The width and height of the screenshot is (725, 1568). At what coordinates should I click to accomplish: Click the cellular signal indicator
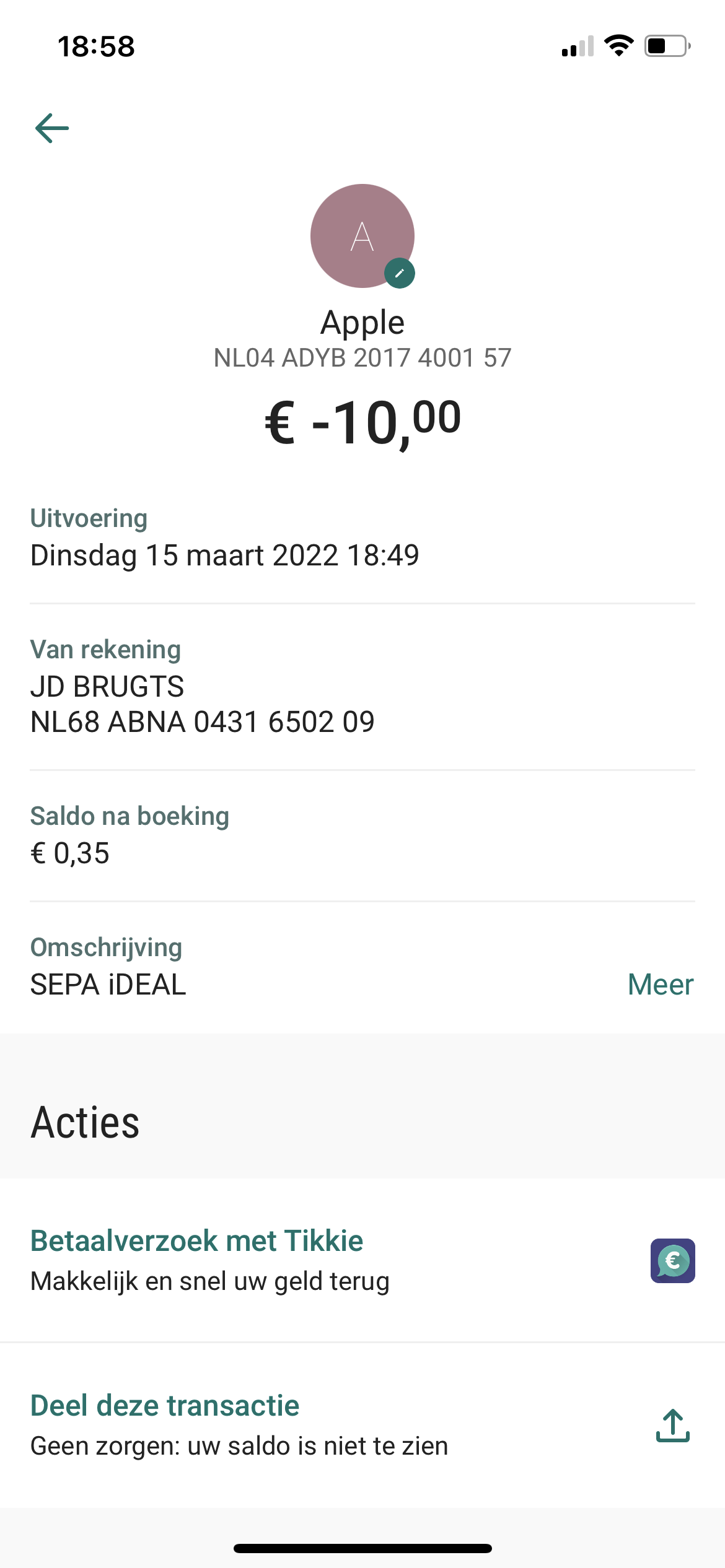[x=576, y=46]
